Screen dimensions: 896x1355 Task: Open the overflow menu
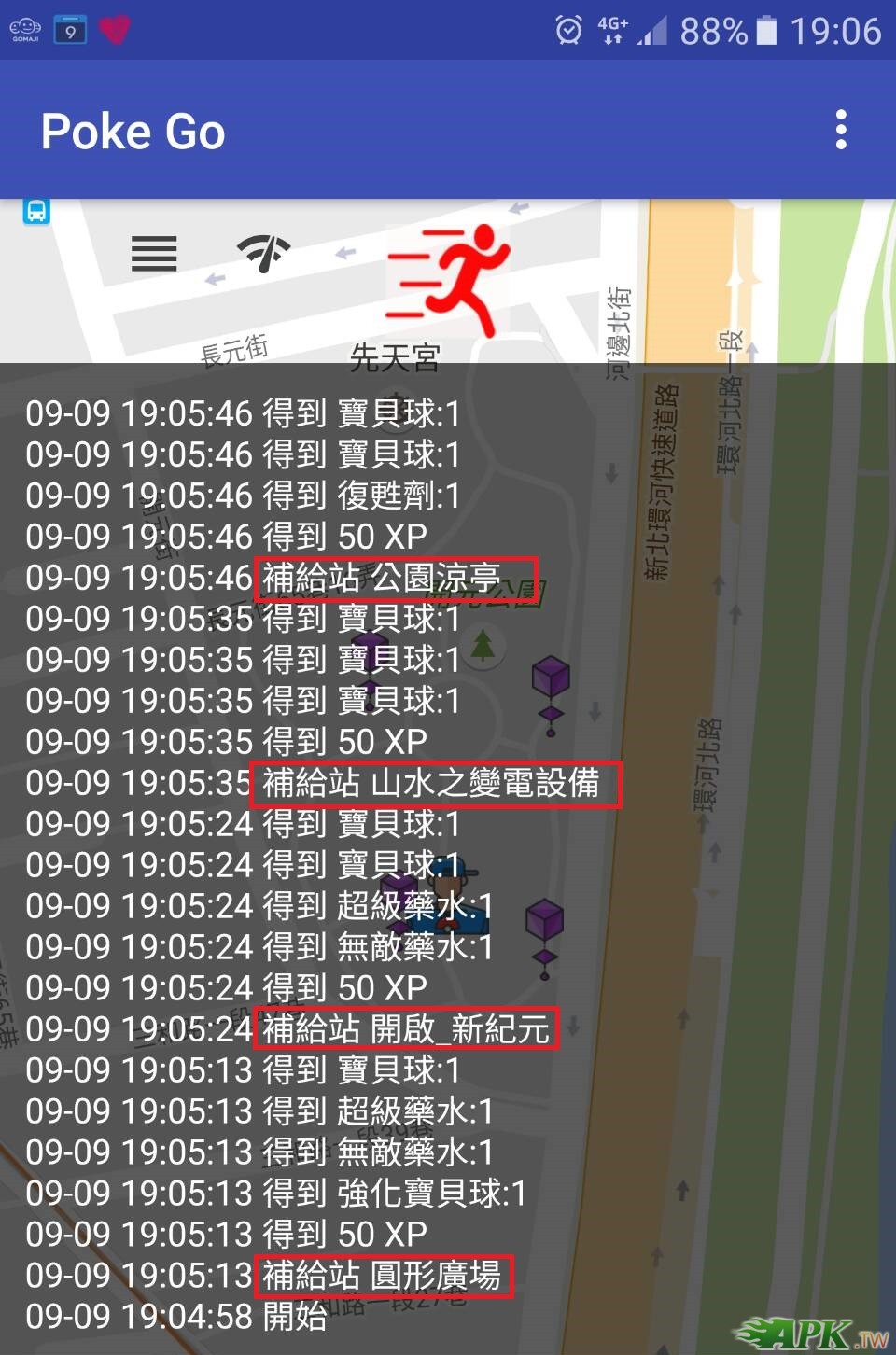[x=841, y=130]
